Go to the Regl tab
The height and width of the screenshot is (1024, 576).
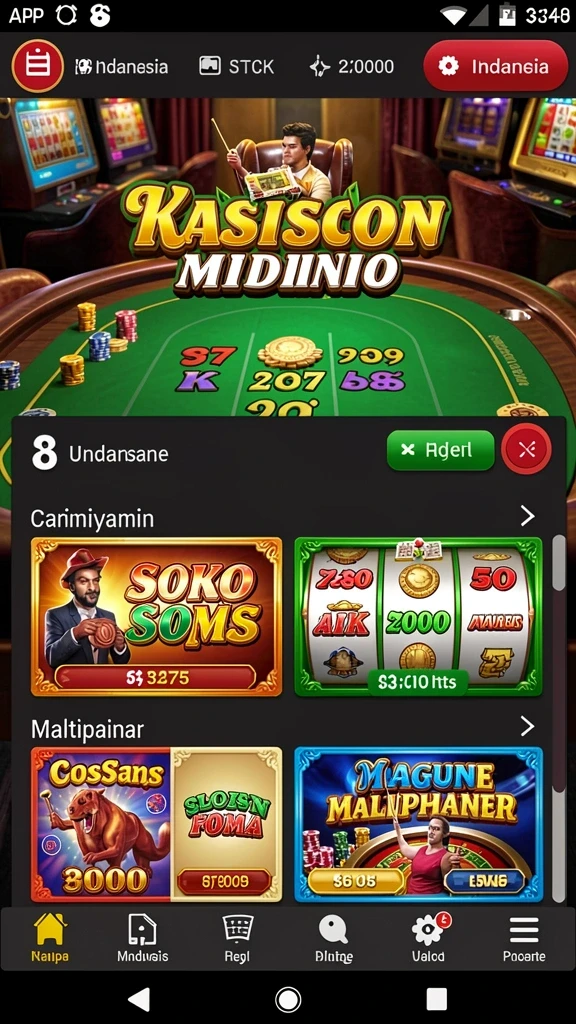point(237,938)
